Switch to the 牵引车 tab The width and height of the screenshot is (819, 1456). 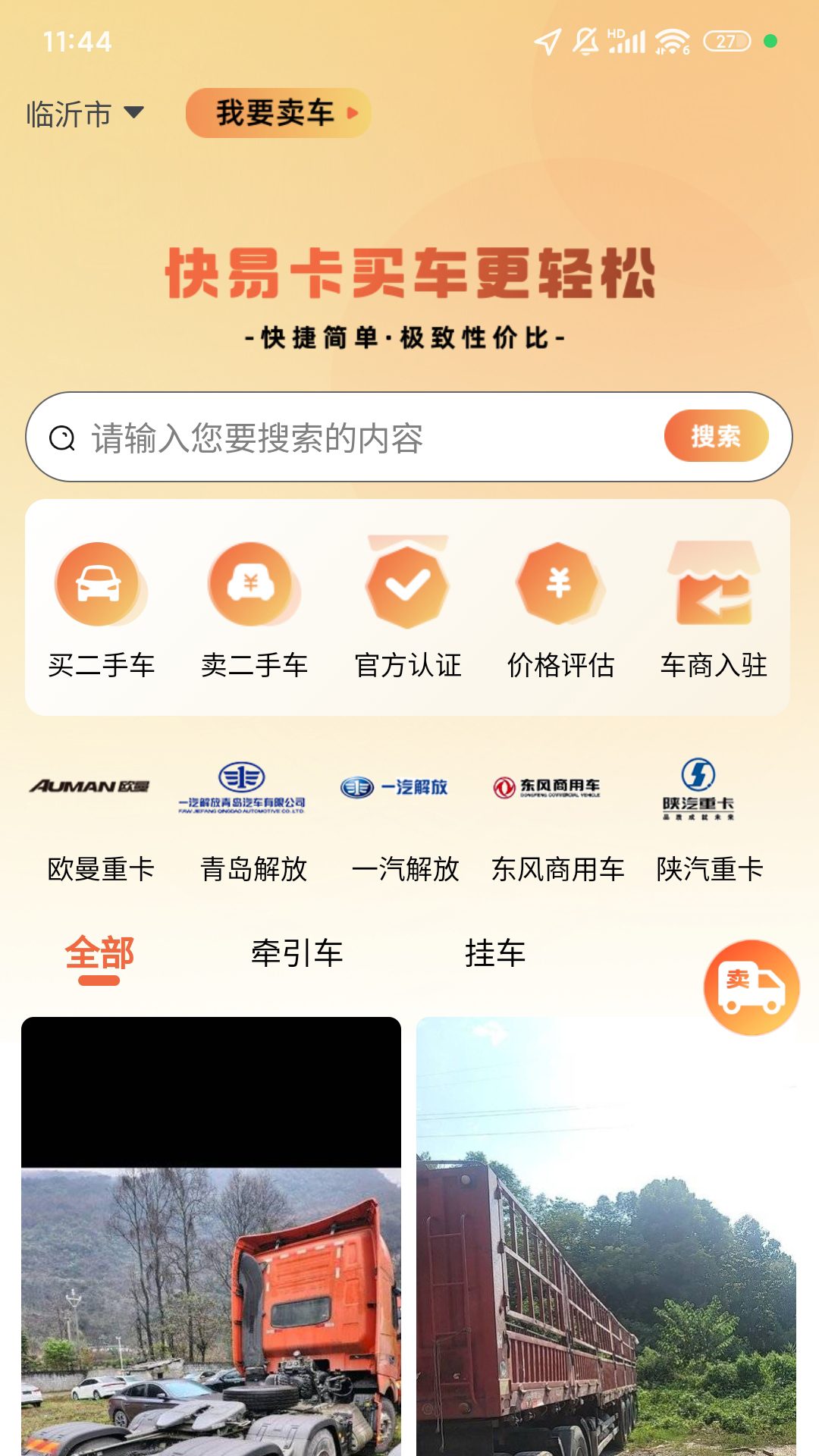[297, 954]
